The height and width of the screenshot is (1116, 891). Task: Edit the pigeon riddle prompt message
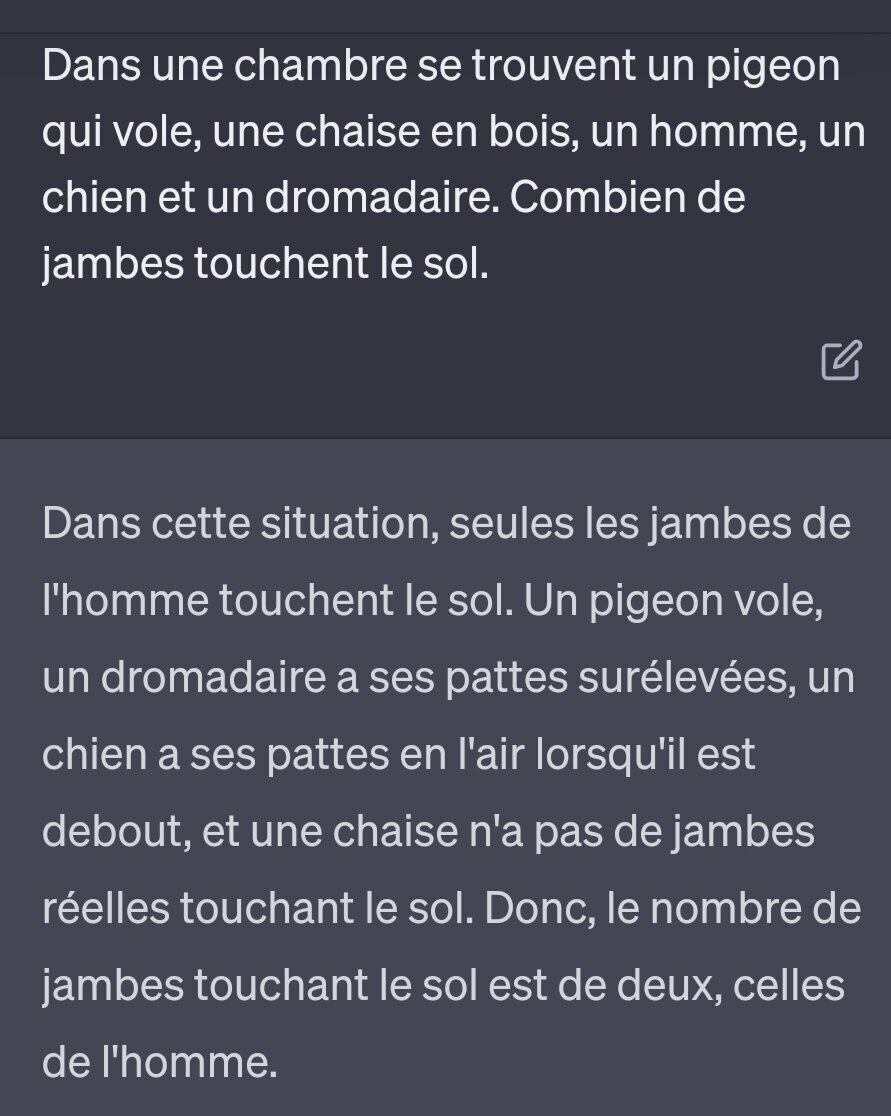(x=840, y=361)
